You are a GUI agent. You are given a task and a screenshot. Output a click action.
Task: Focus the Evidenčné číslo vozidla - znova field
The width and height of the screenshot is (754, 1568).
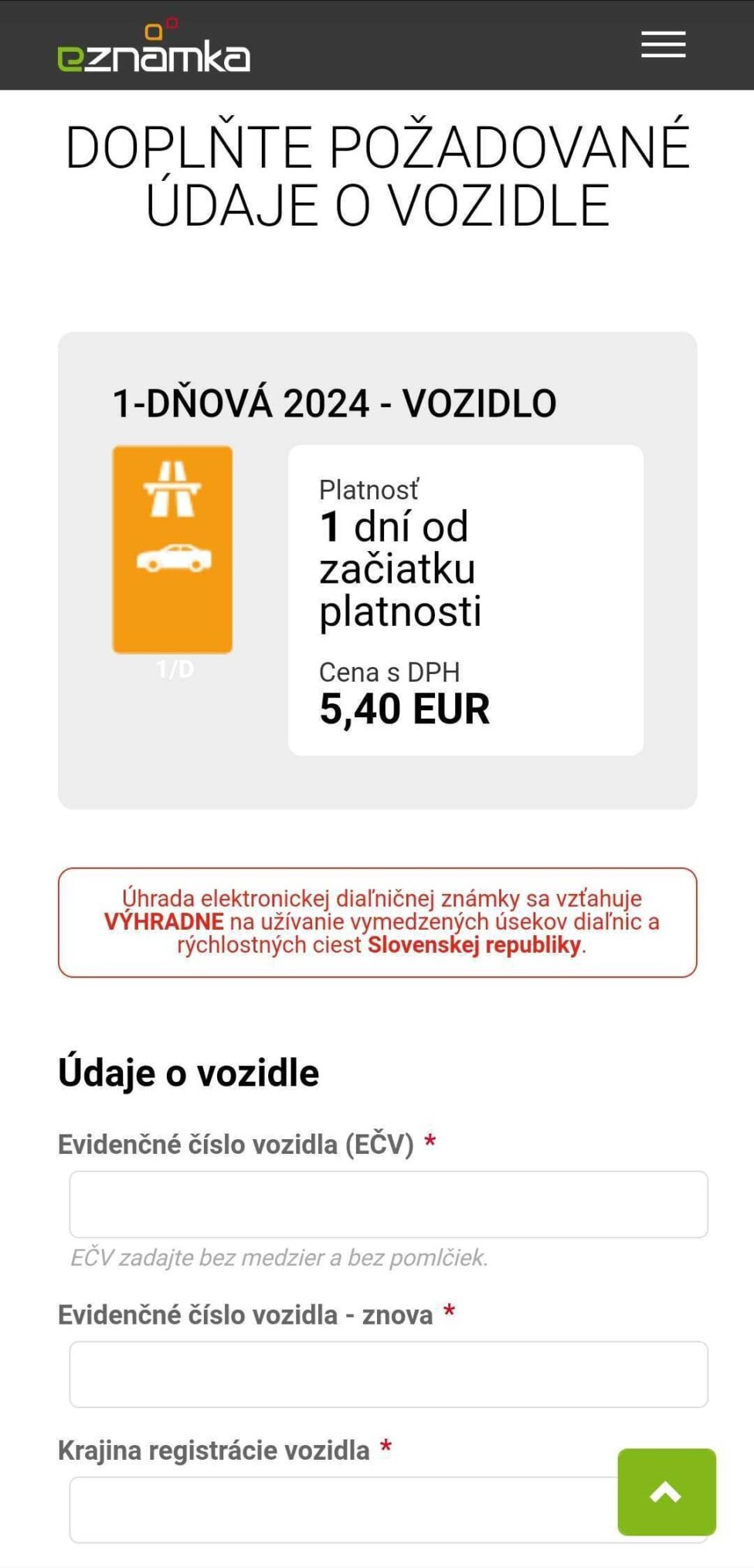388,1374
